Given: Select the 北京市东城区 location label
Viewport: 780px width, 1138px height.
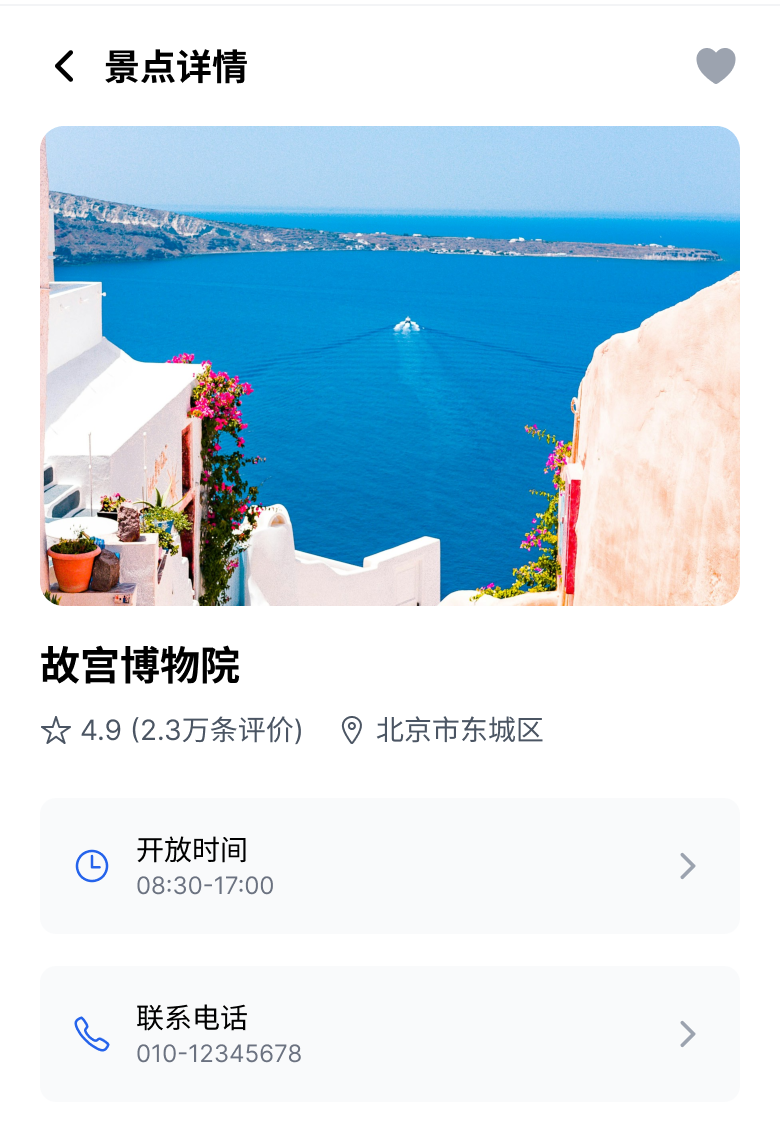Looking at the screenshot, I should tap(459, 731).
